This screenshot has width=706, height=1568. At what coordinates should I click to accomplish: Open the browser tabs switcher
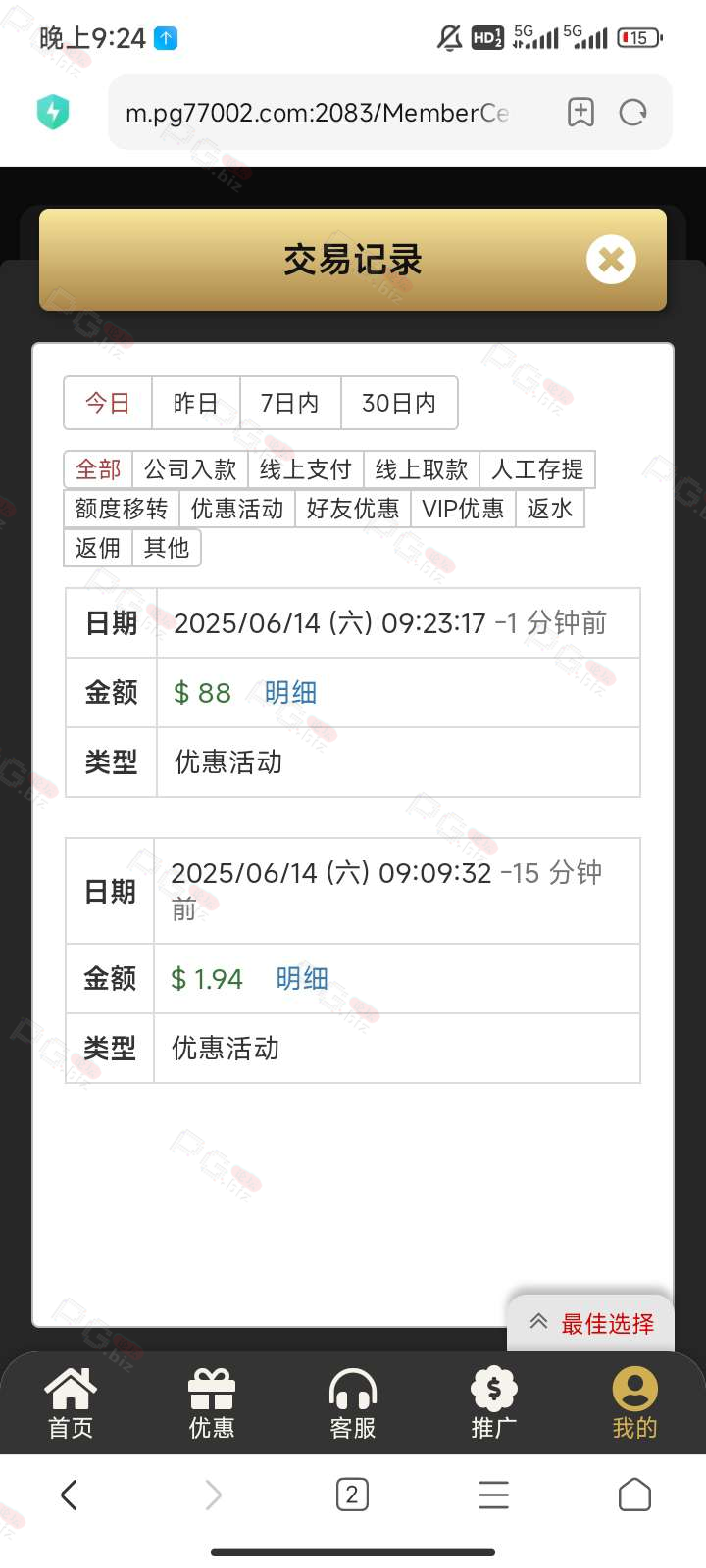(x=352, y=1494)
